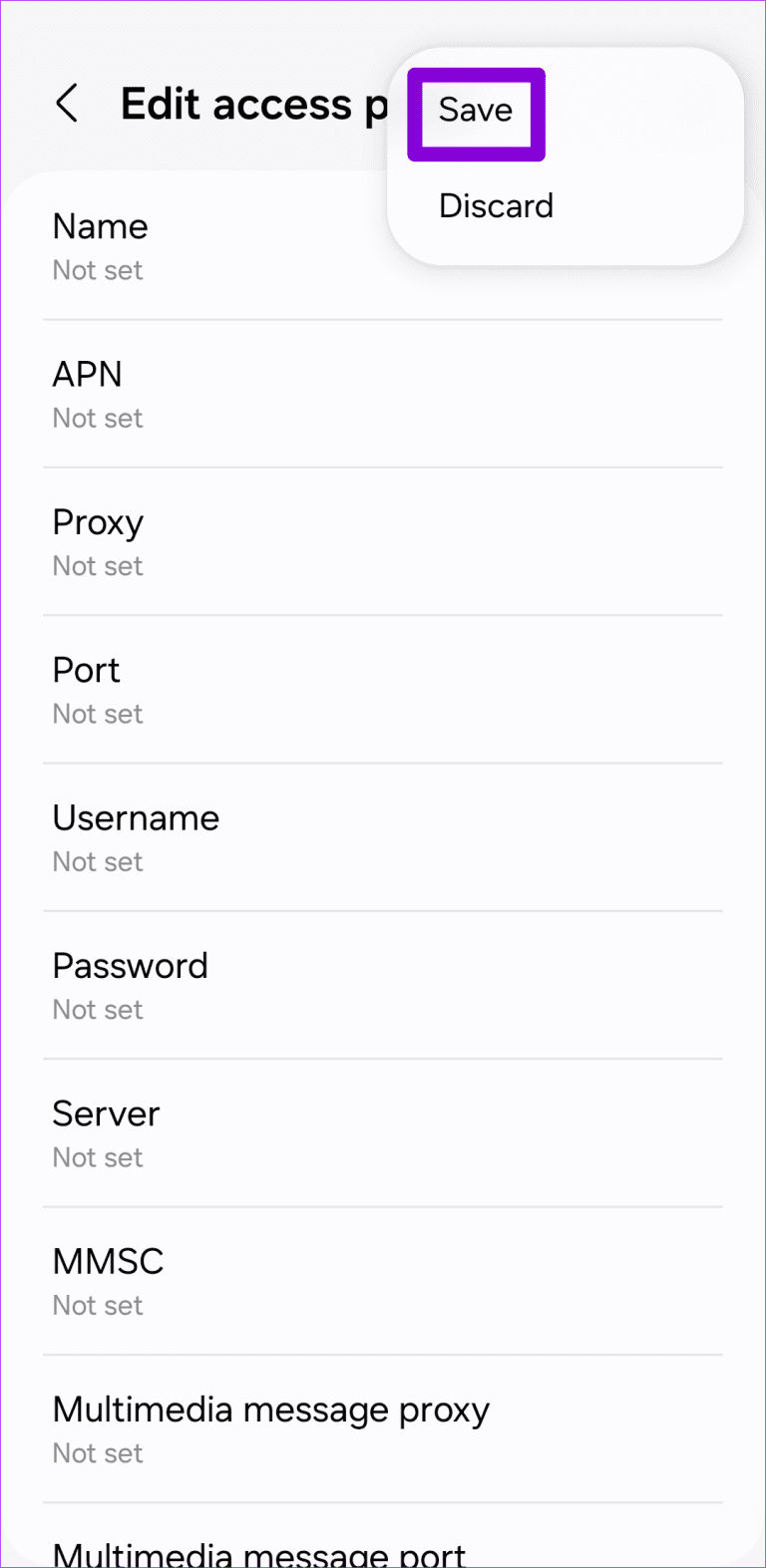
Task: Click the back arrow navigation icon
Action: pyautogui.click(x=67, y=103)
